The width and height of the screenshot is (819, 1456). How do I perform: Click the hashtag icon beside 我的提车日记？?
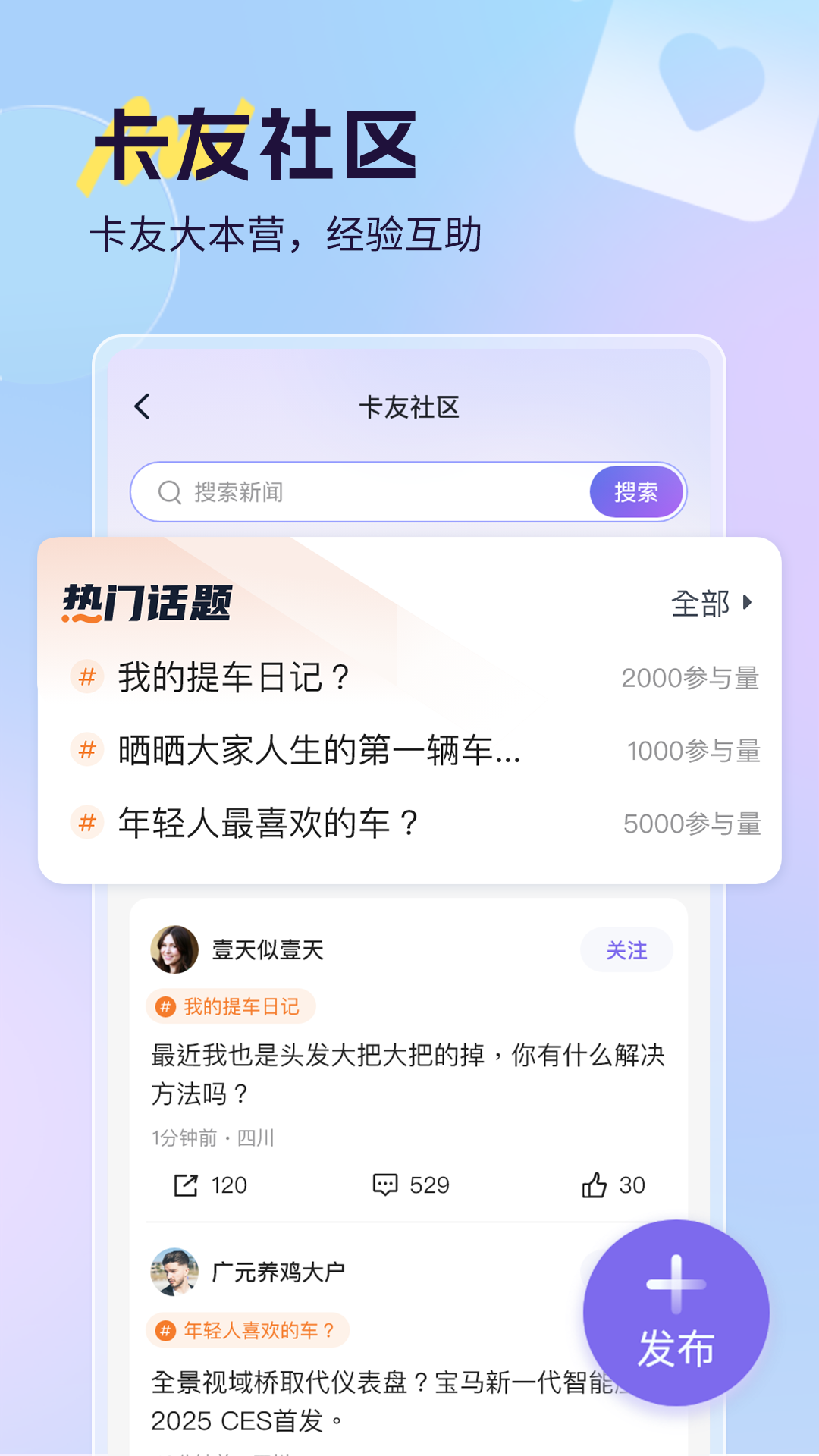[x=86, y=679]
